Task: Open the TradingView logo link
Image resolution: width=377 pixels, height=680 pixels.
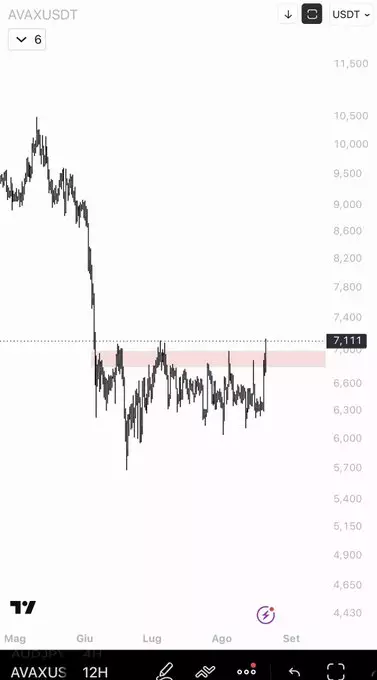Action: pyautogui.click(x=23, y=608)
